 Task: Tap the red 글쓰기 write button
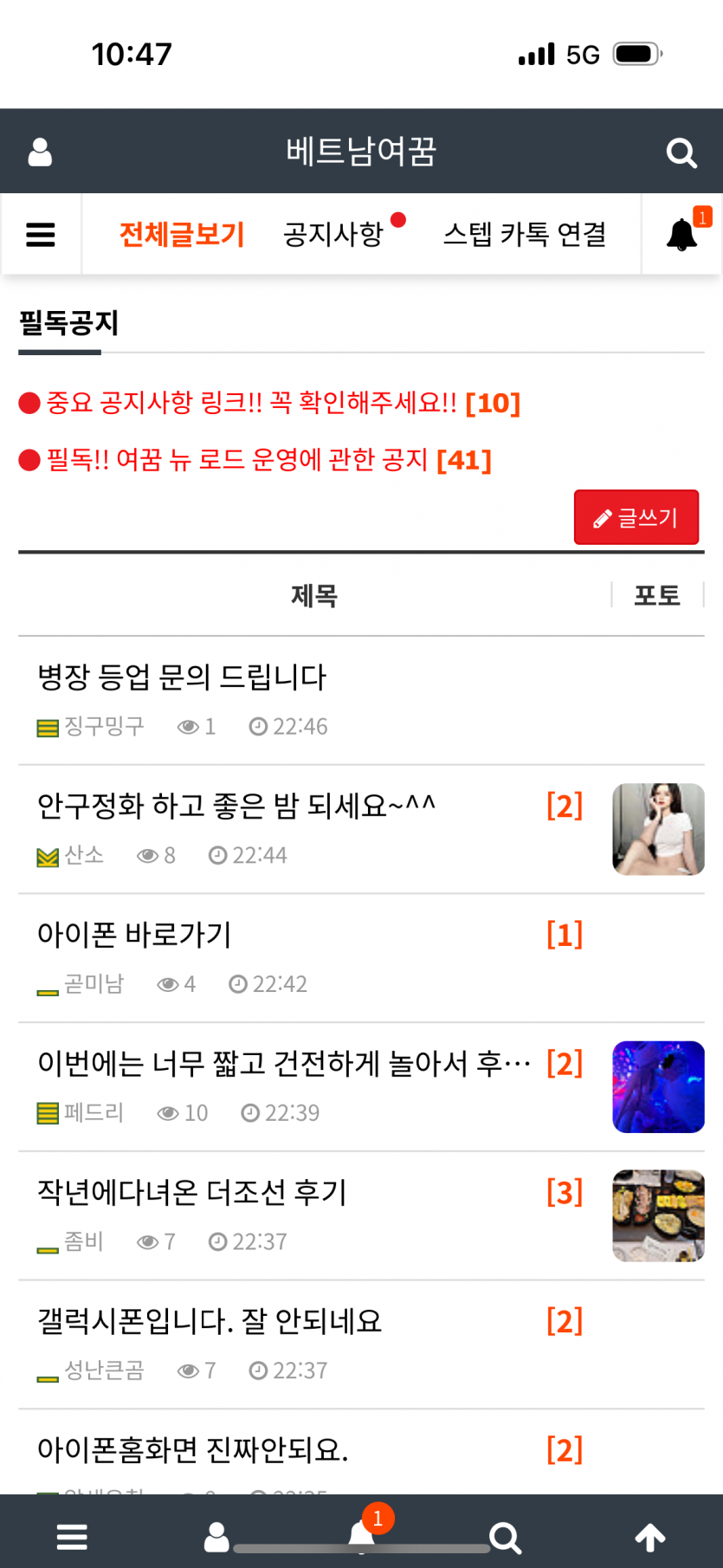pyautogui.click(x=636, y=518)
